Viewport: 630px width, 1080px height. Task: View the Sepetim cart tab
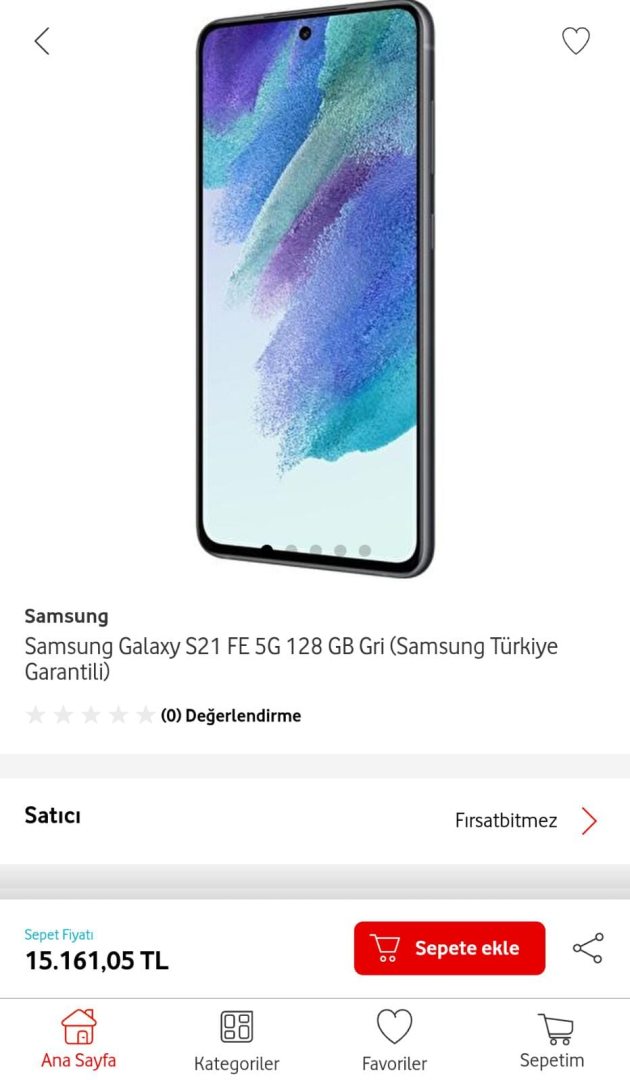(552, 1040)
